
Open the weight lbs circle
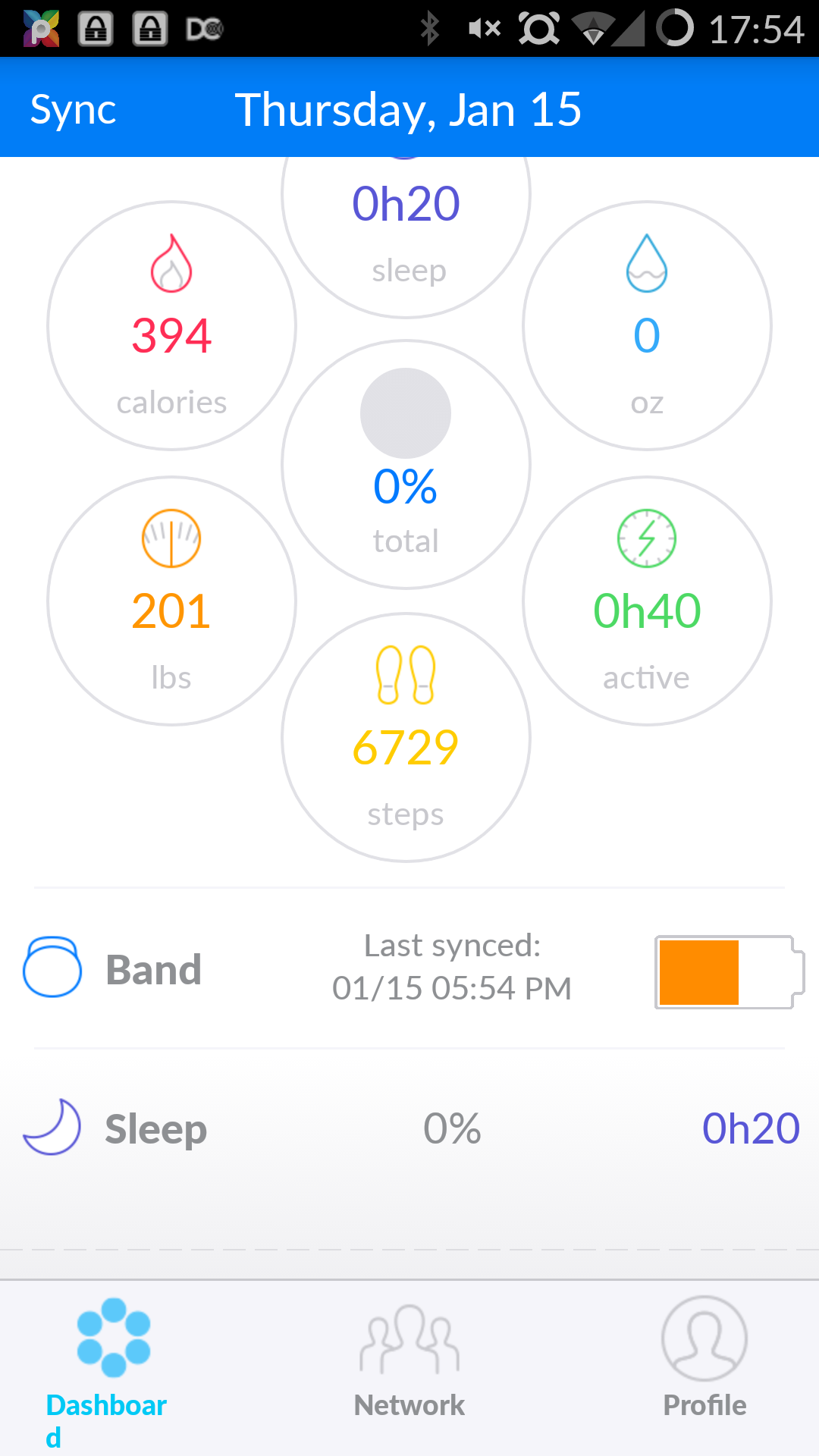171,601
